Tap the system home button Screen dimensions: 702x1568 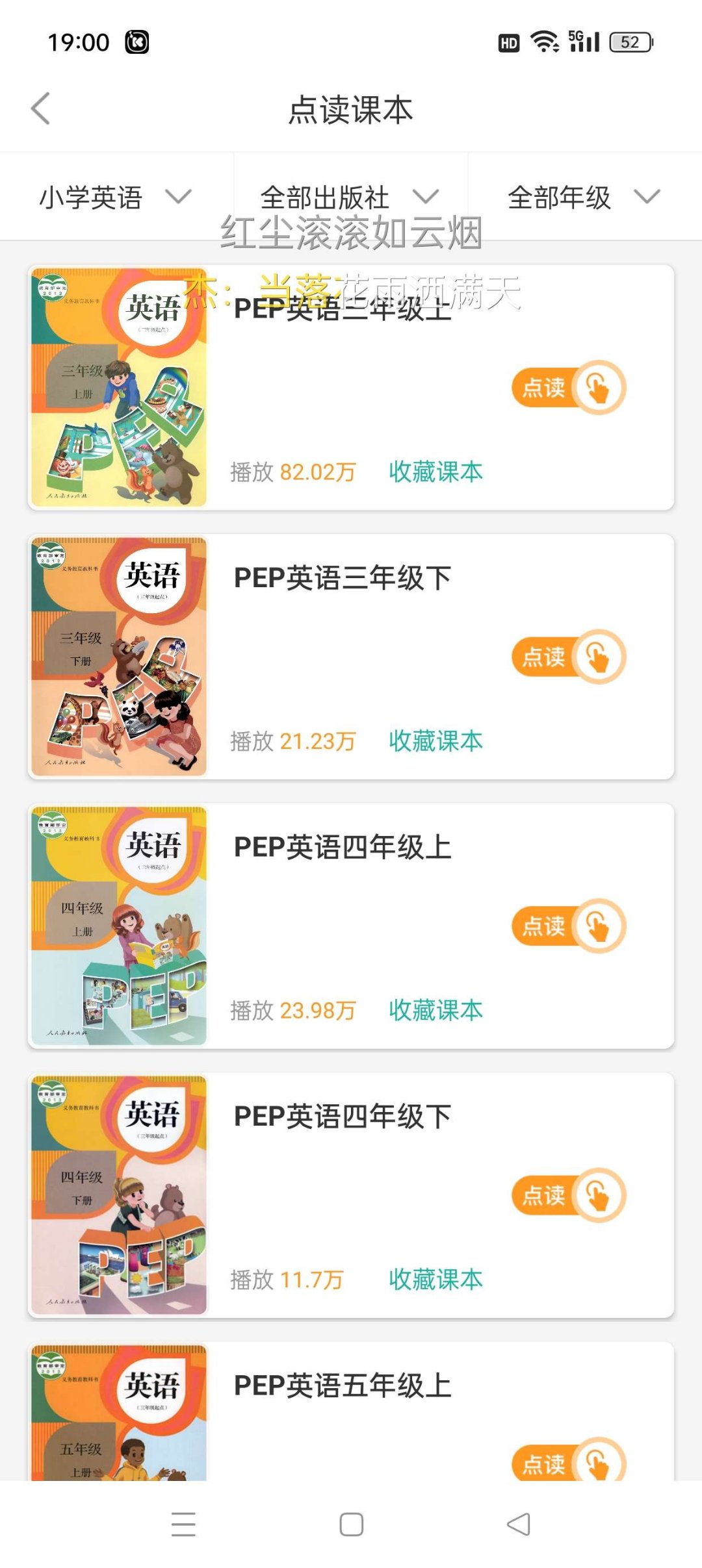(x=351, y=1524)
